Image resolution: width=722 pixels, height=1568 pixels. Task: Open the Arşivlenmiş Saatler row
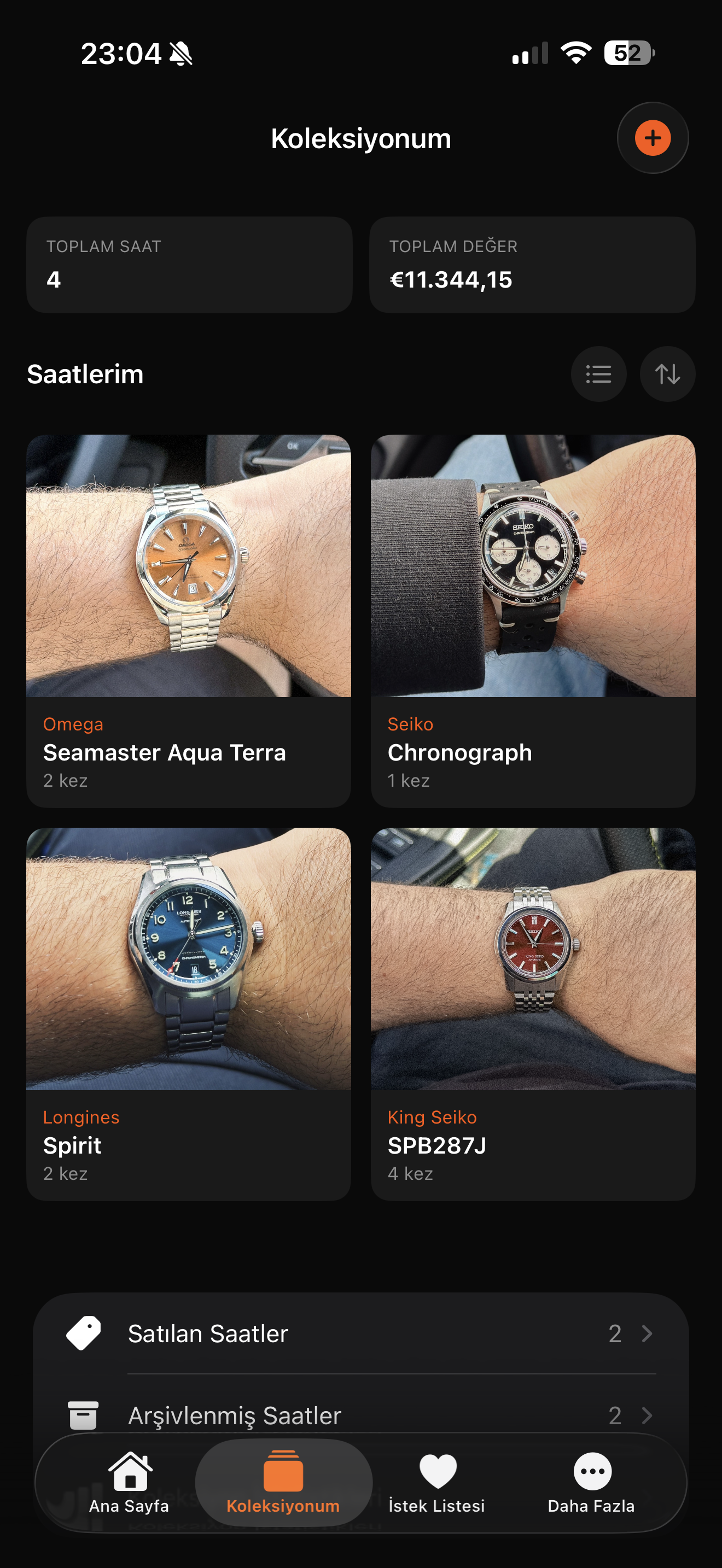[x=360, y=1412]
